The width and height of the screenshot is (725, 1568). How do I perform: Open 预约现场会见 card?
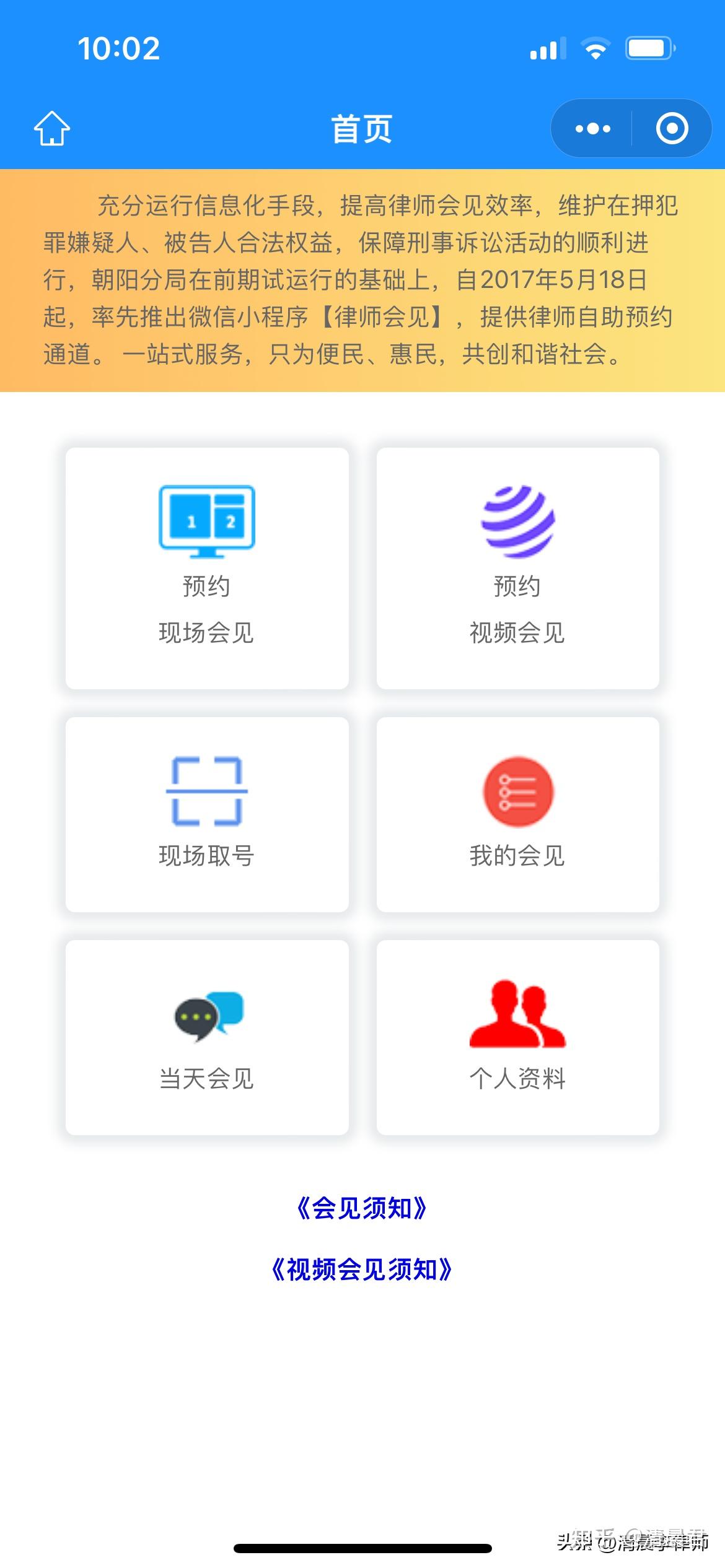coord(207,568)
